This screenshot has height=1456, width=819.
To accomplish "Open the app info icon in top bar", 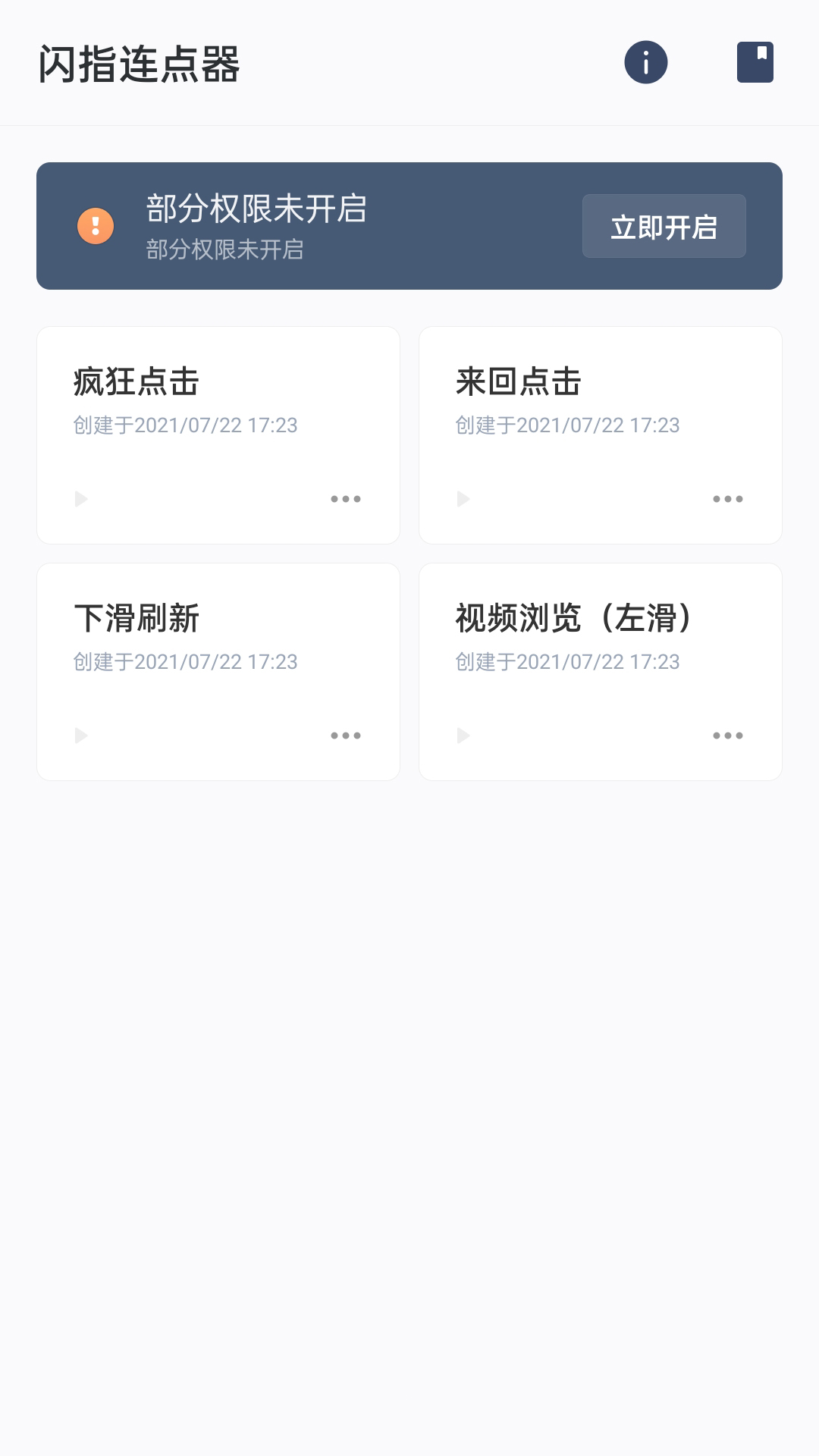I will point(645,64).
